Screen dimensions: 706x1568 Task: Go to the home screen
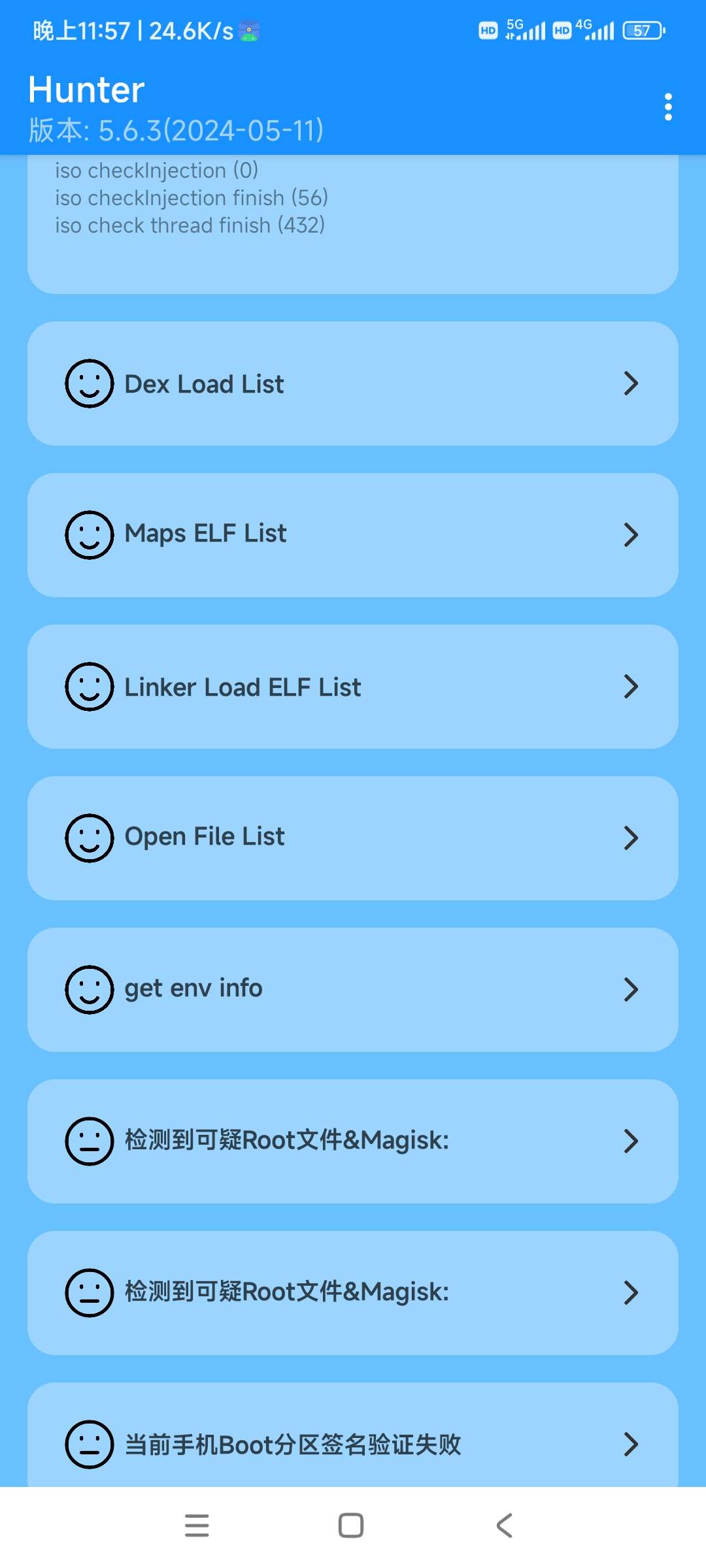click(351, 1526)
